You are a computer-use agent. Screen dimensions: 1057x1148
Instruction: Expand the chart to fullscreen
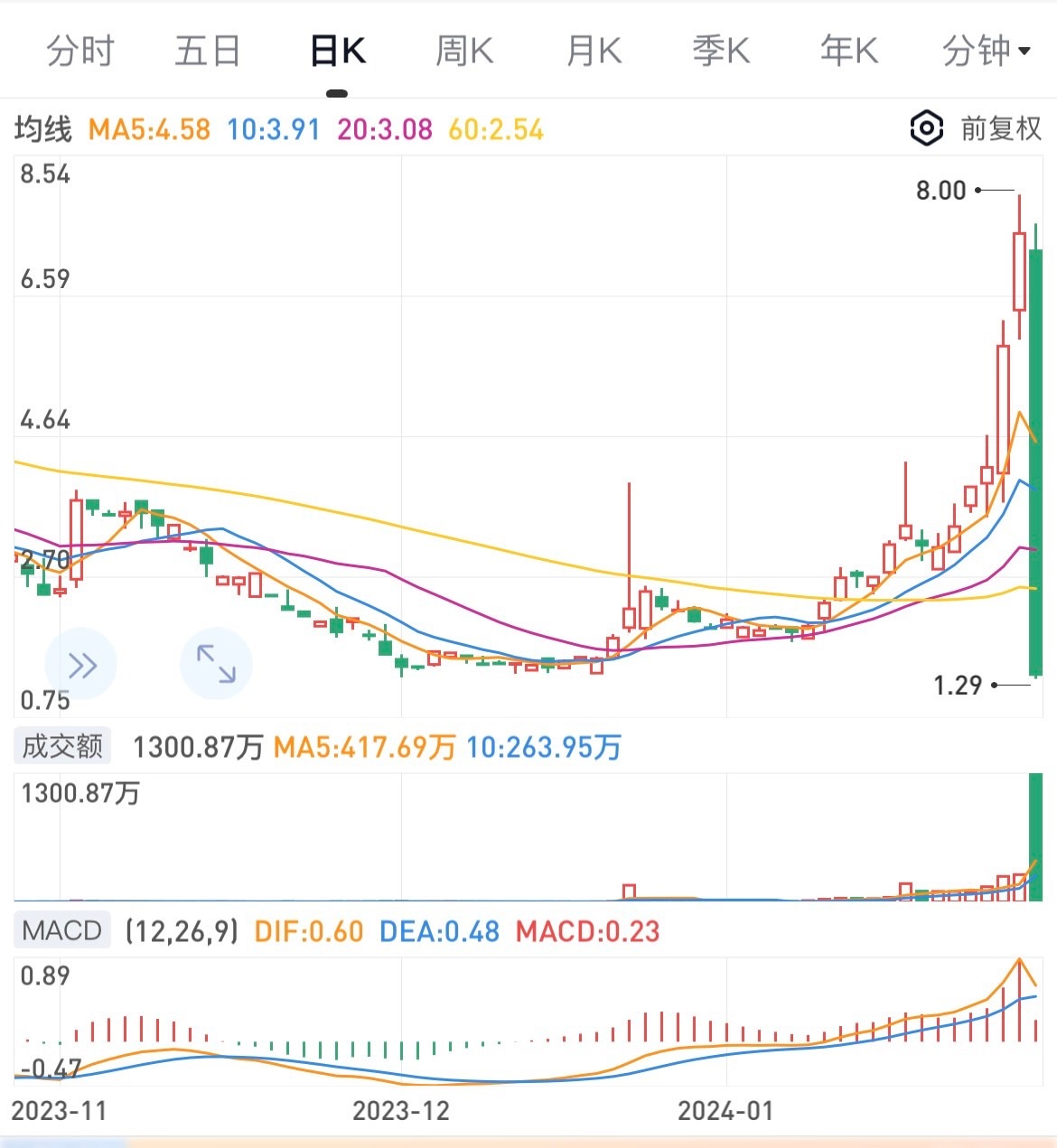pos(216,664)
